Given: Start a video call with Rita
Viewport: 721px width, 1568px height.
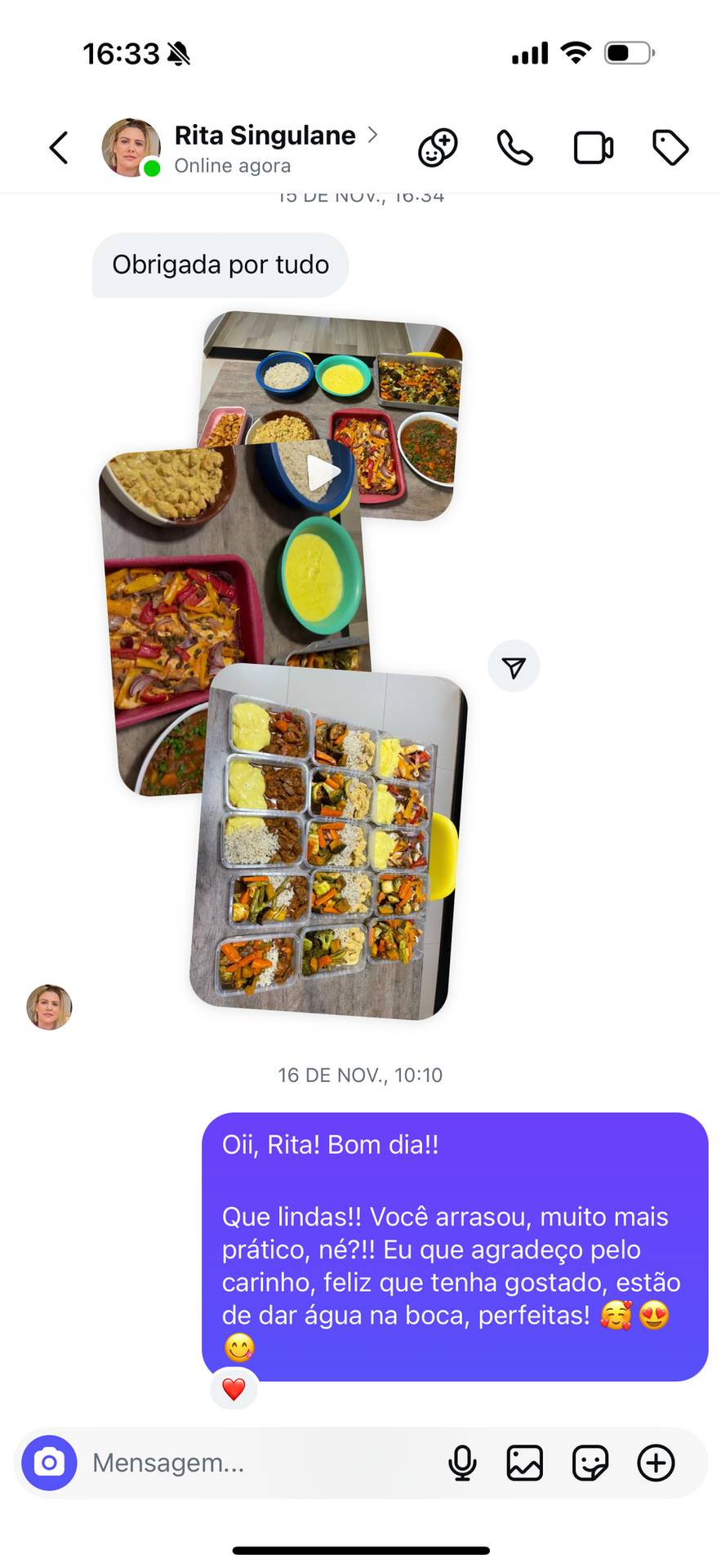Looking at the screenshot, I should click(593, 148).
